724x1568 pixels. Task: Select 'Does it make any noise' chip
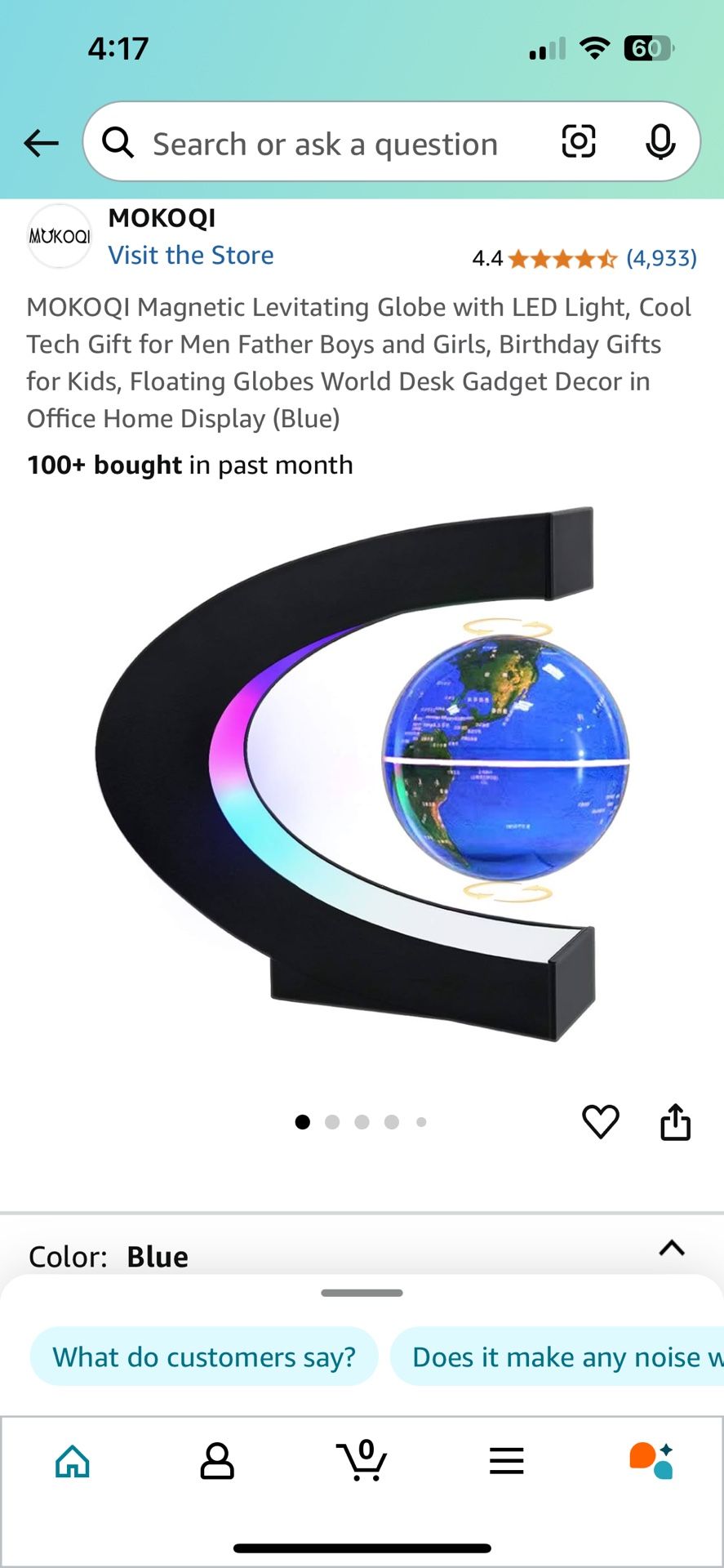pos(557,1356)
